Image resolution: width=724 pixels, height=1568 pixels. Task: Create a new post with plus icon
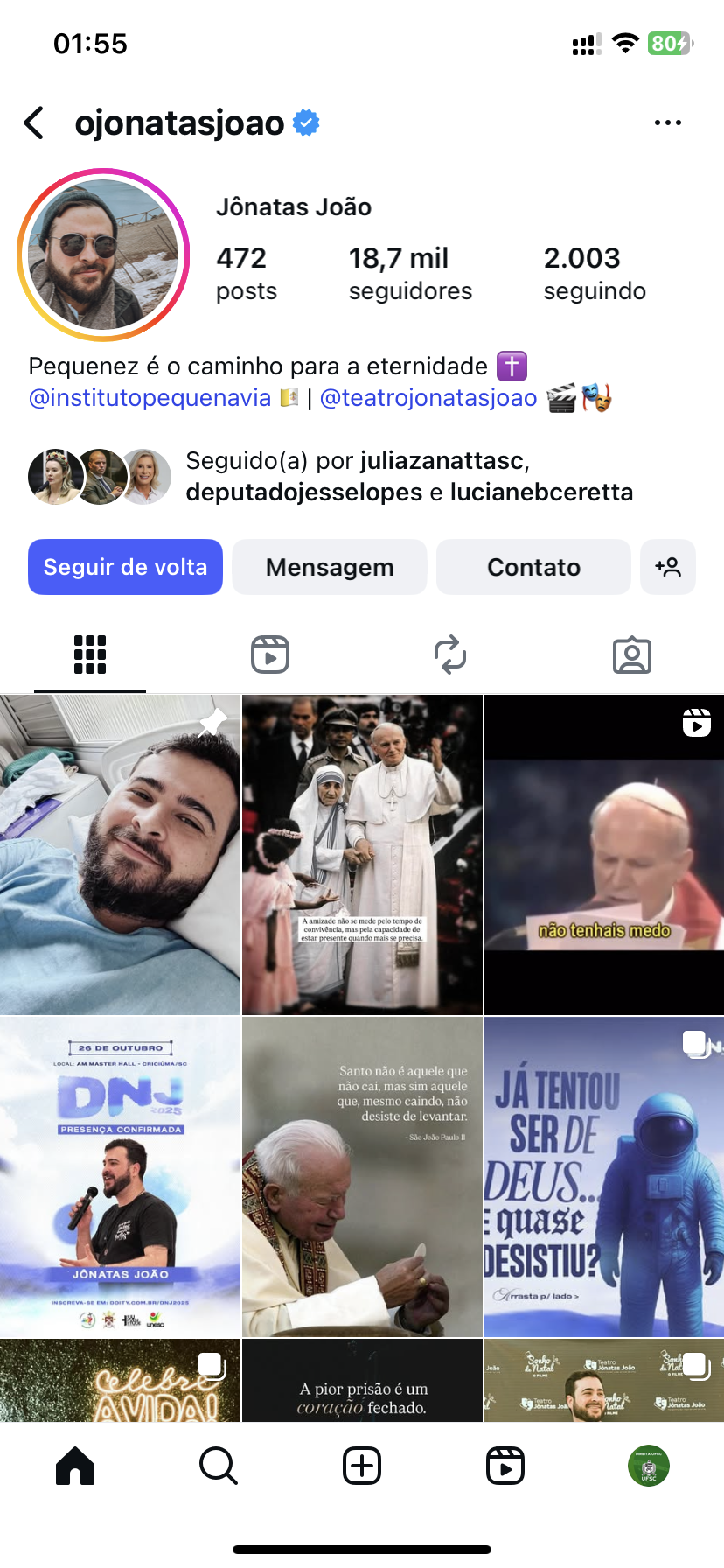point(362,1466)
